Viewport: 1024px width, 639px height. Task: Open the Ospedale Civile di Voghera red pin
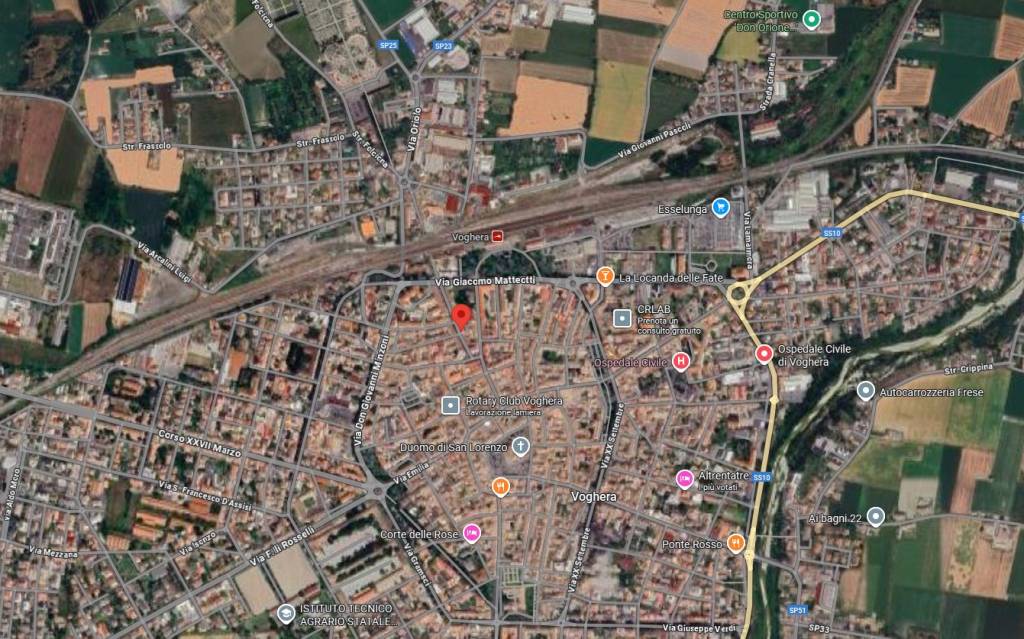pos(764,353)
